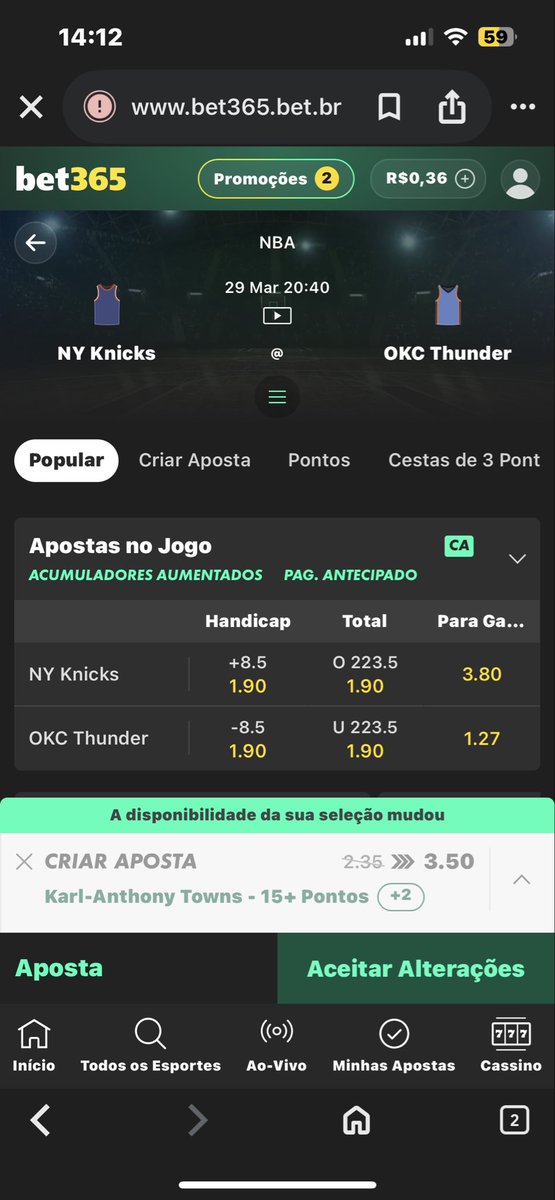Open the browser overflow menu
This screenshot has height=1200, width=555.
click(523, 107)
